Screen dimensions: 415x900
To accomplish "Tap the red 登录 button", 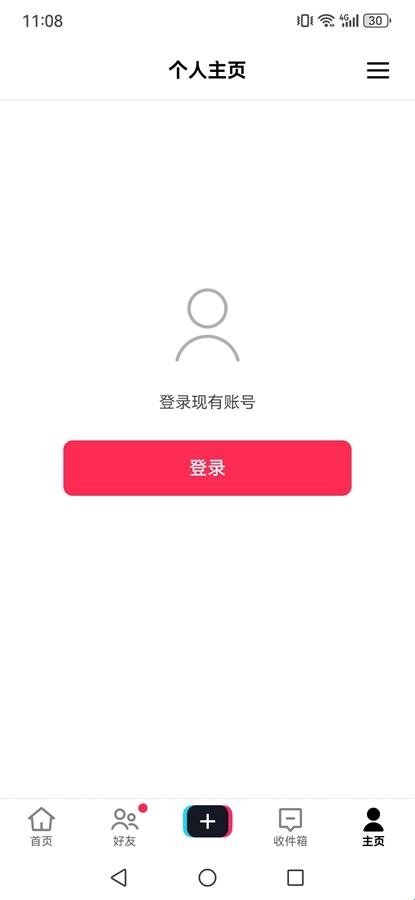I will (207, 468).
